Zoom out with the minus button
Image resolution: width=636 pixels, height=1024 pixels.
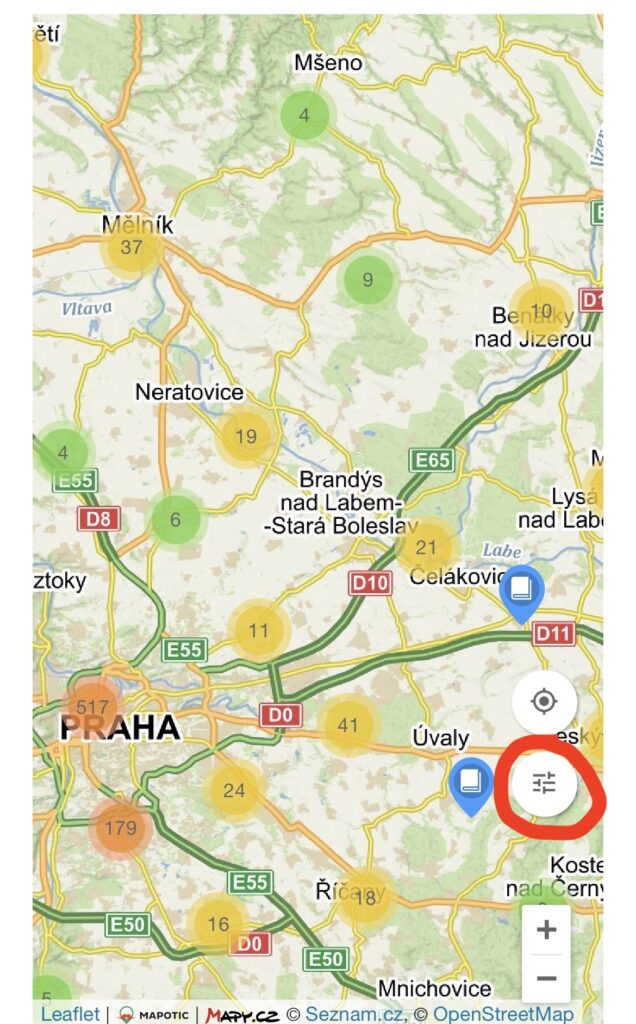547,978
